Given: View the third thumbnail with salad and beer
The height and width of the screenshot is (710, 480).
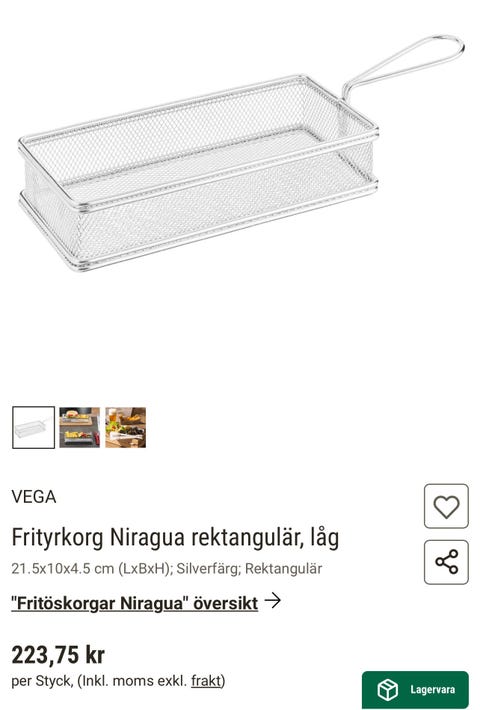Looking at the screenshot, I should click(125, 427).
